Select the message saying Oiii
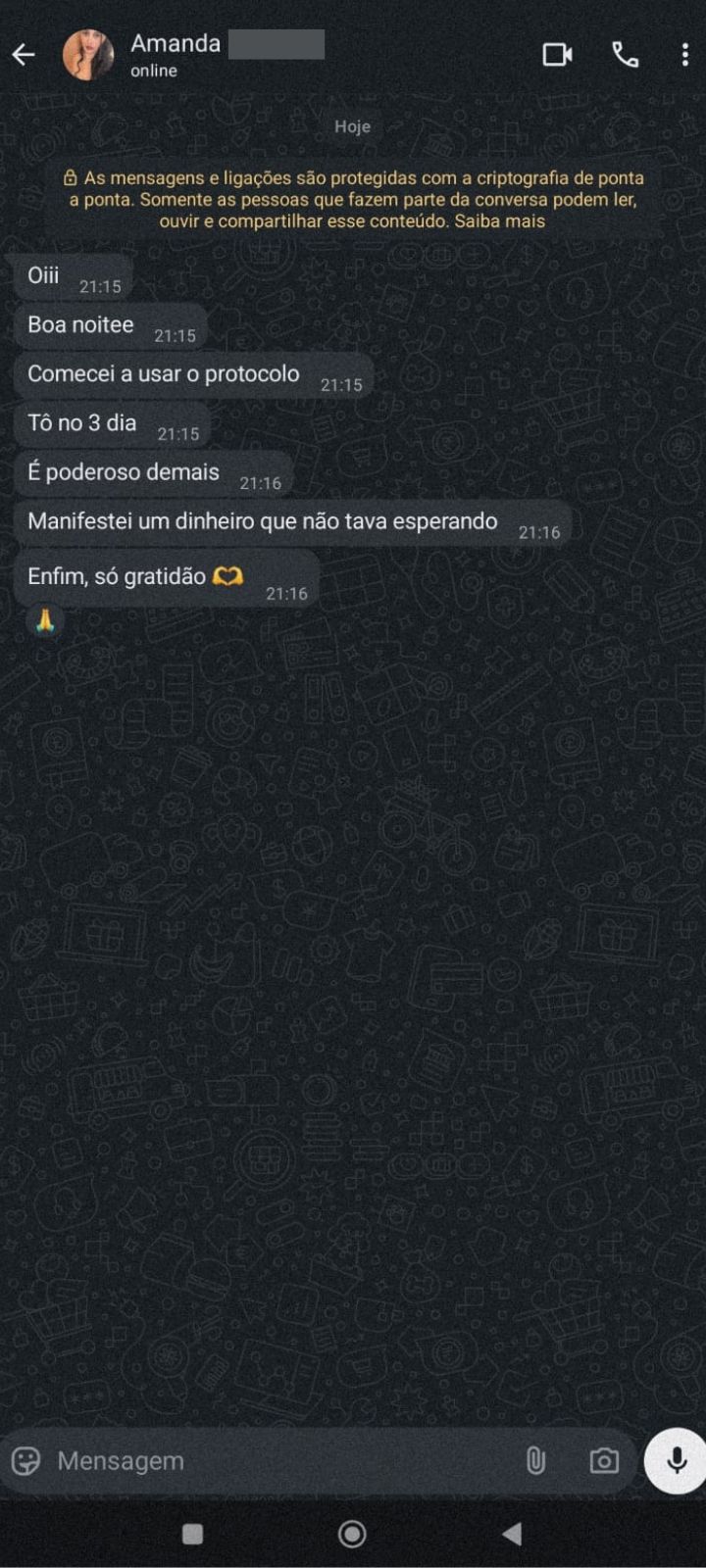The width and height of the screenshot is (706, 1568). (69, 276)
